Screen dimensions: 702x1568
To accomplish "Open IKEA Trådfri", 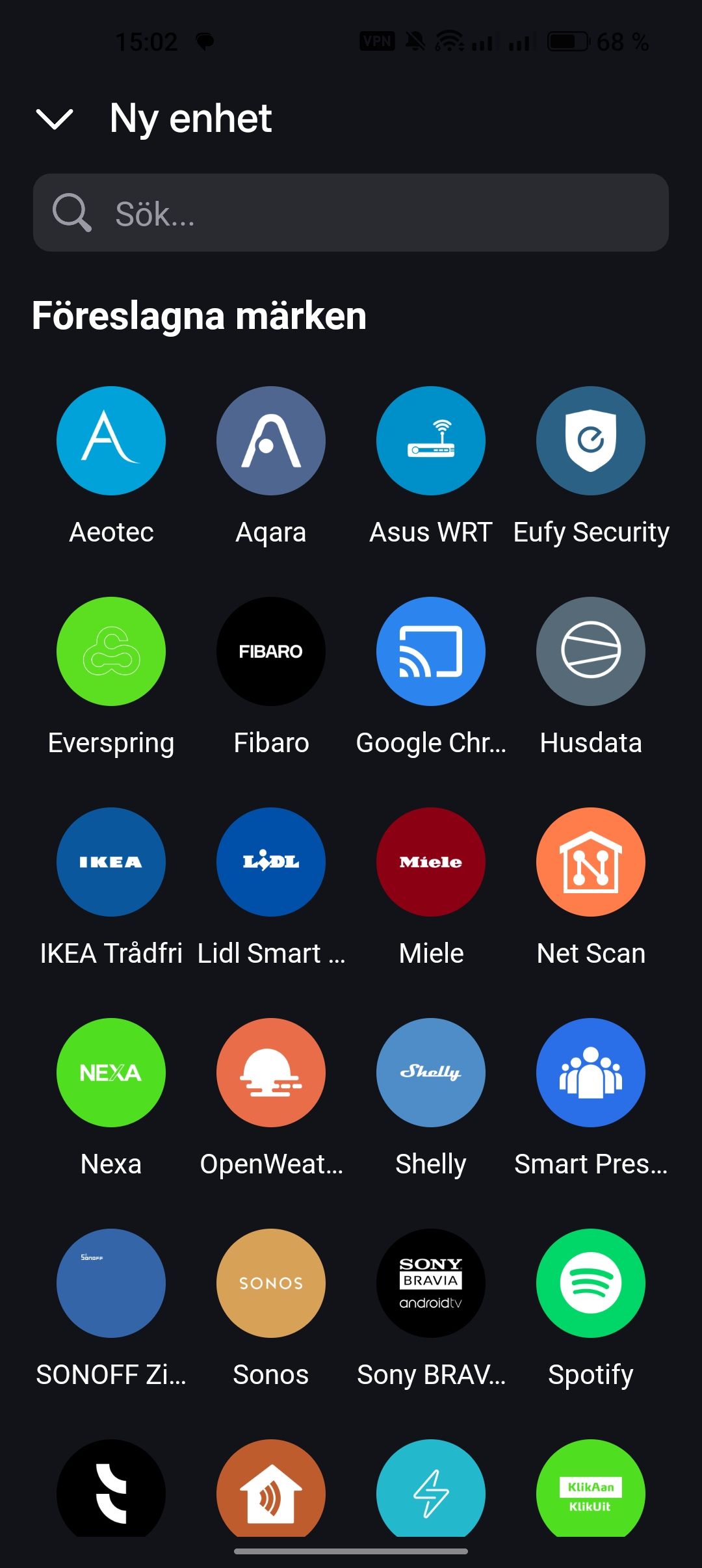I will point(111,863).
